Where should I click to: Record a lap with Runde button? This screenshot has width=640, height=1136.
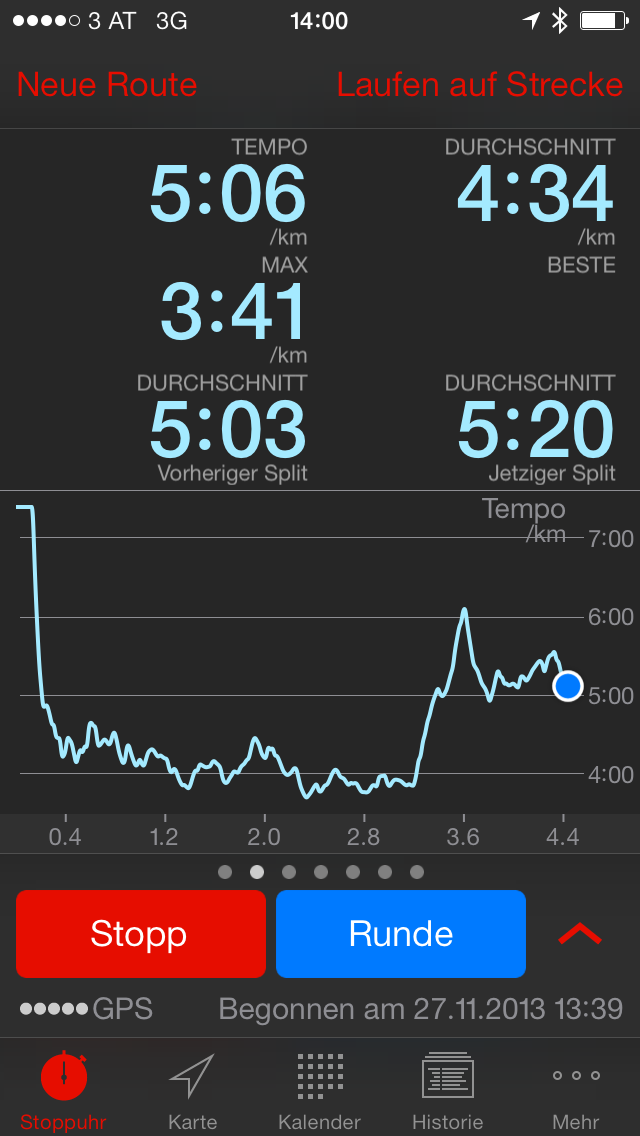(400, 933)
